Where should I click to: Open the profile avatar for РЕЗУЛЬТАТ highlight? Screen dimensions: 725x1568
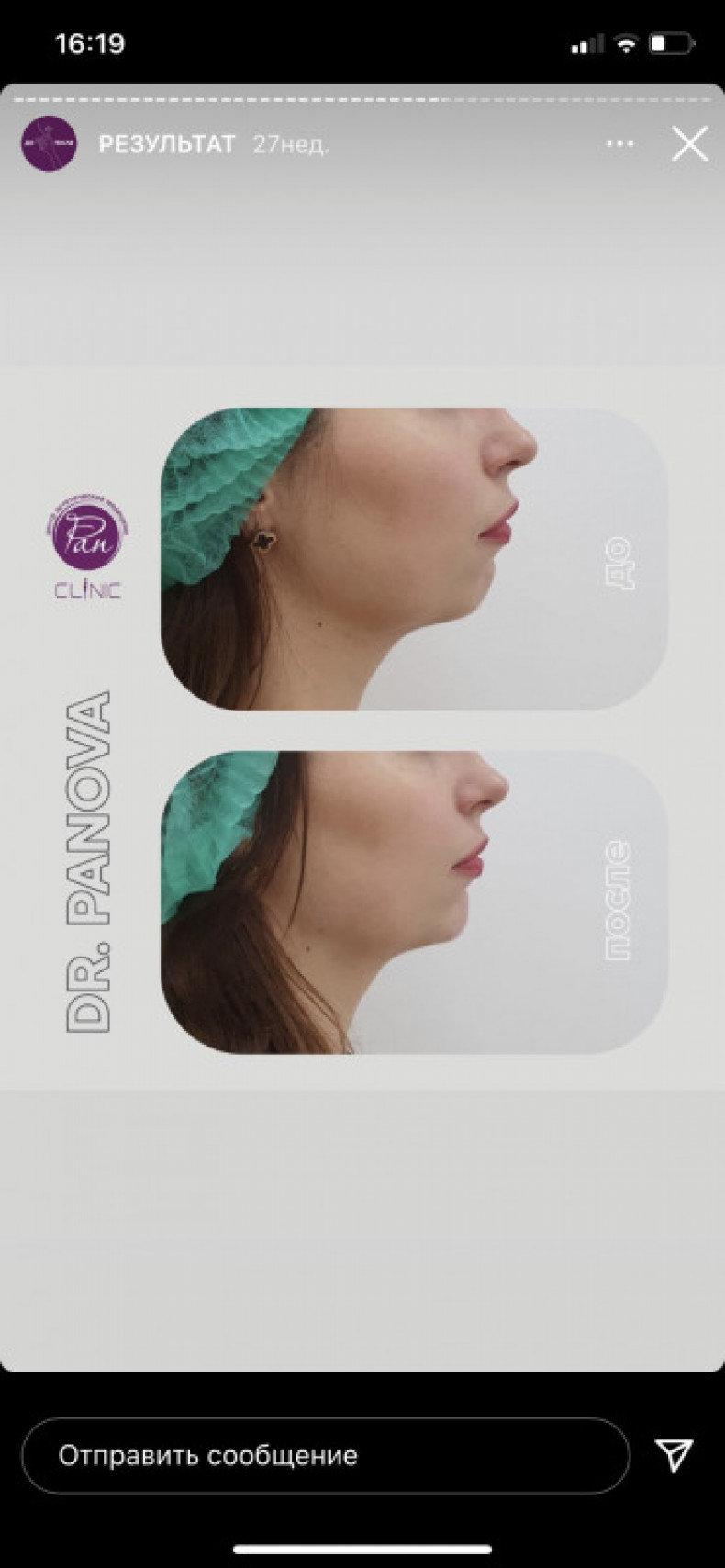(x=49, y=143)
